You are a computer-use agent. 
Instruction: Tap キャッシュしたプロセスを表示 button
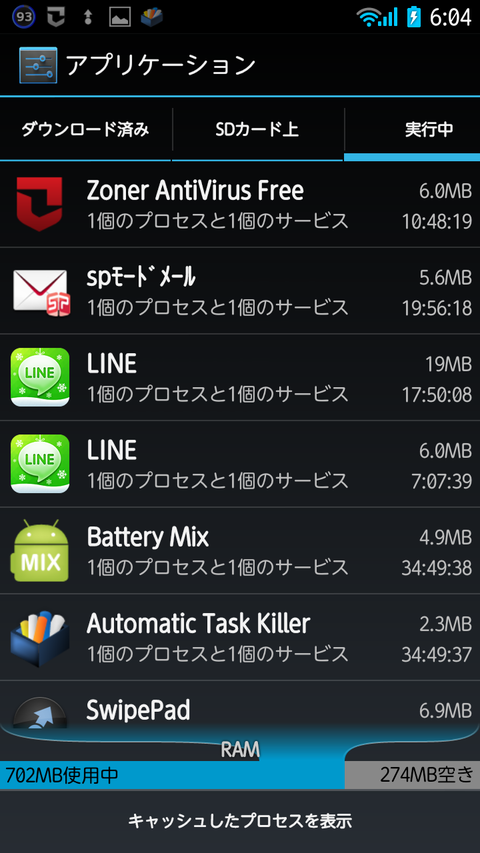pos(240,821)
